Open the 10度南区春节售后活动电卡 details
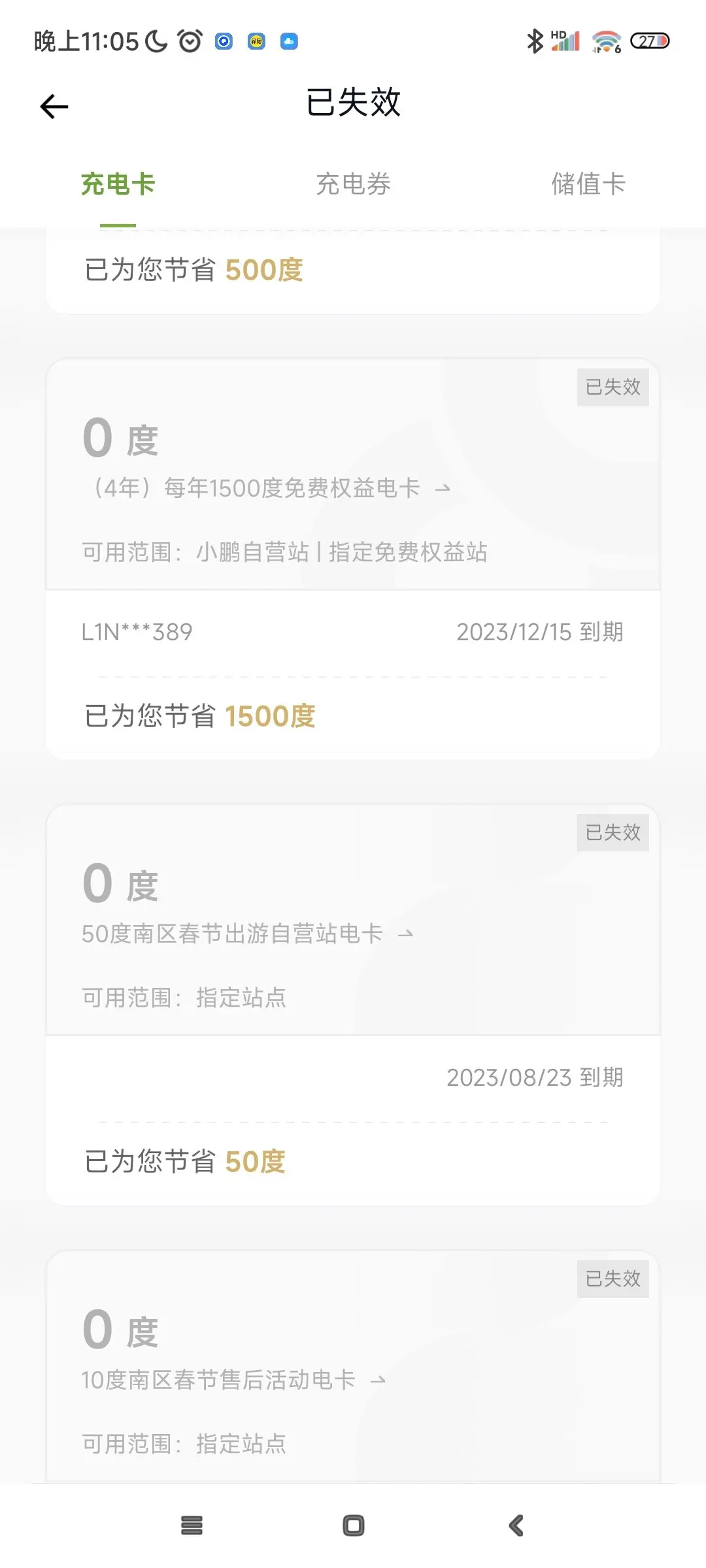This screenshot has height=1568, width=706. click(x=233, y=1379)
